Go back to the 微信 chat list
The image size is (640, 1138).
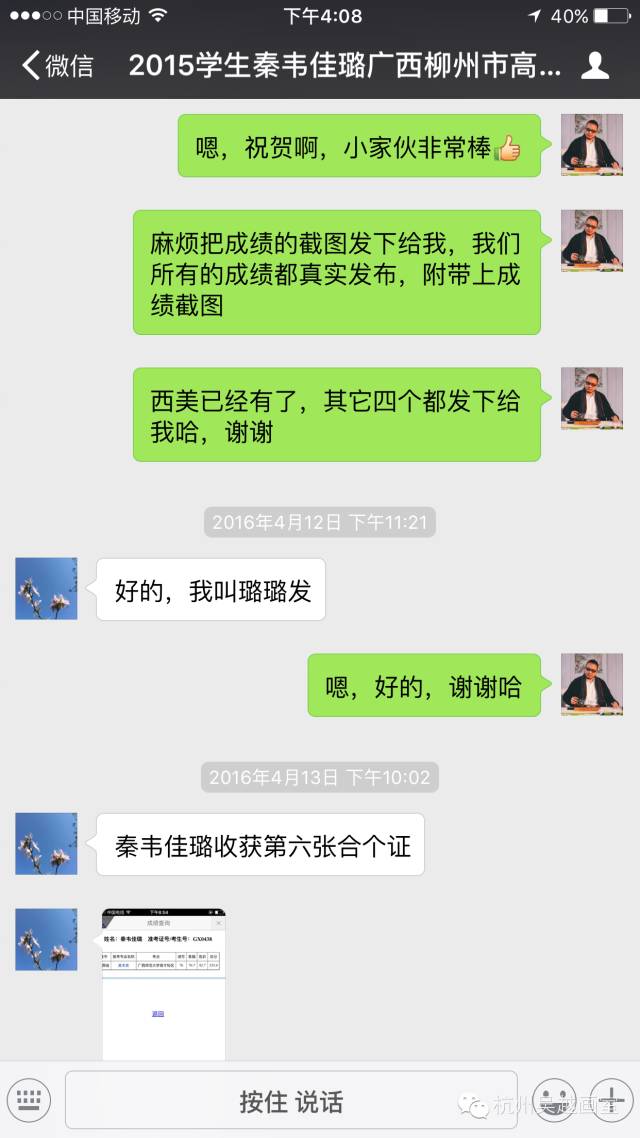[58, 66]
